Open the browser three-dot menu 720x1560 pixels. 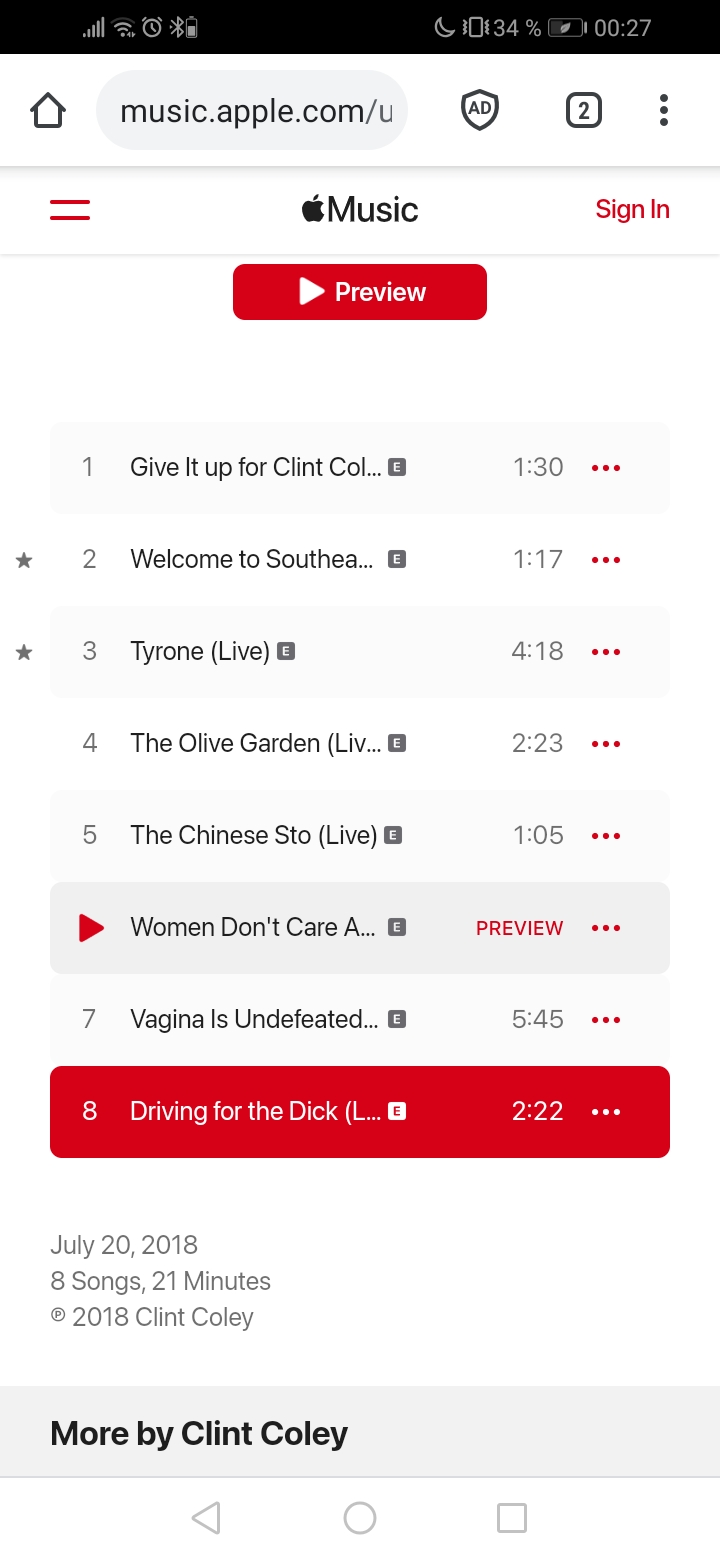663,110
